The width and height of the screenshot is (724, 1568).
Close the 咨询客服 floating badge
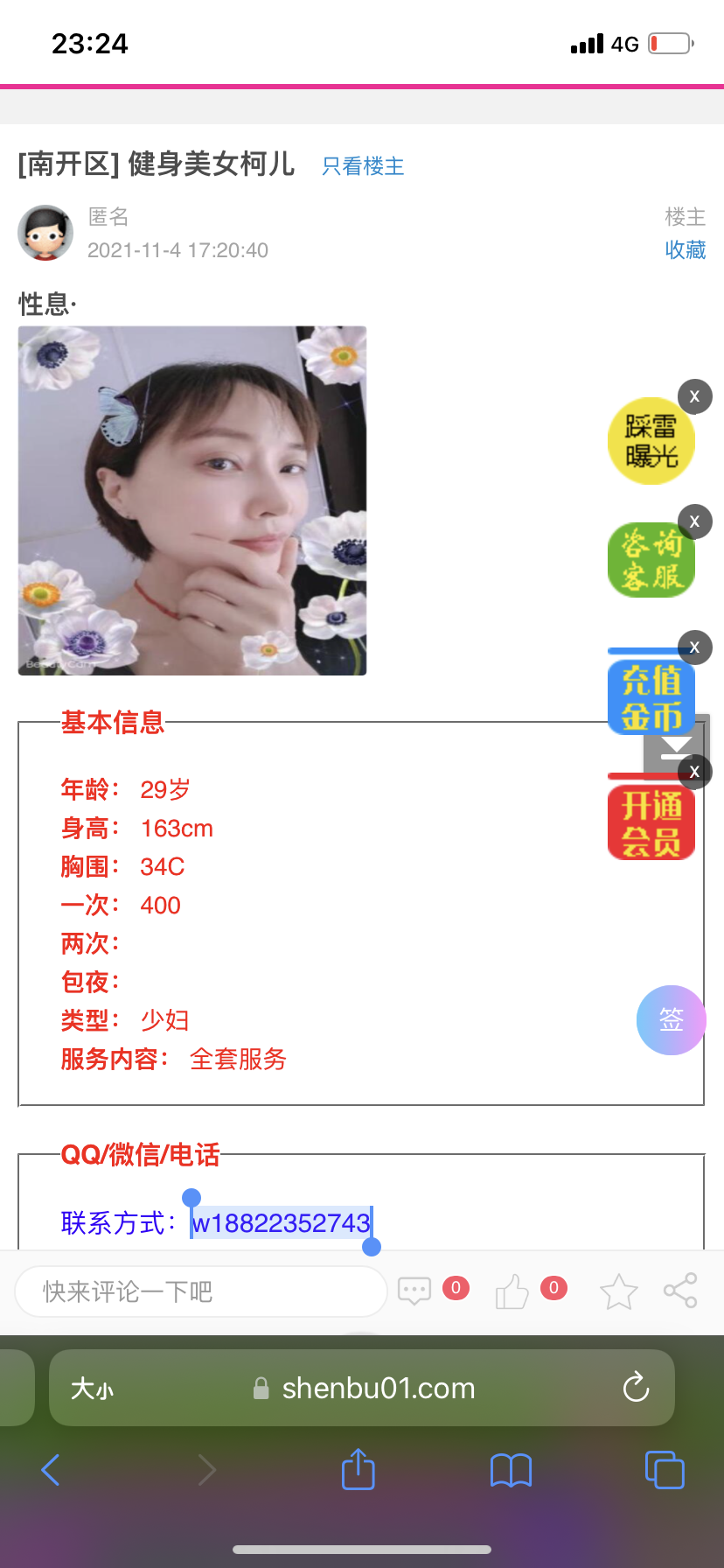694,521
